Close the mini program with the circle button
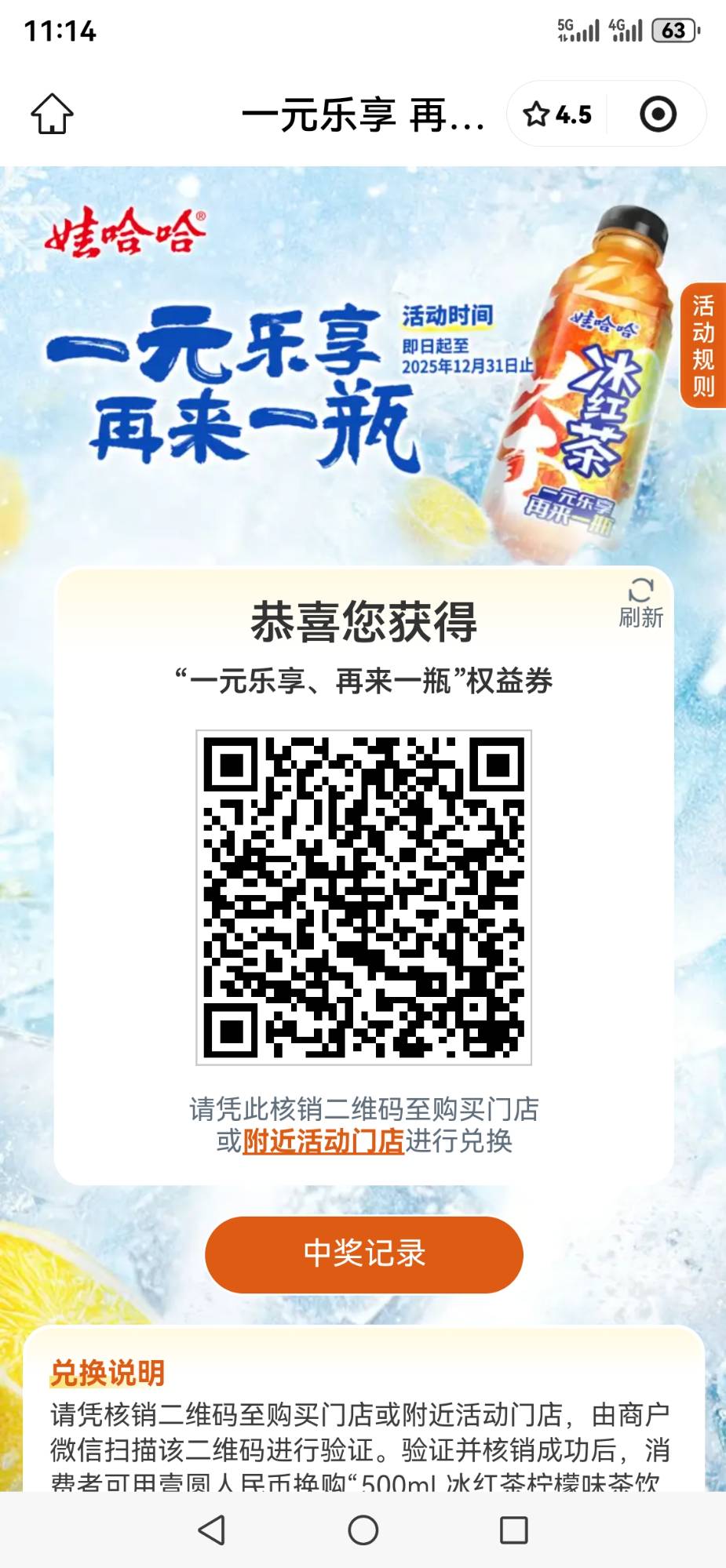 (x=658, y=115)
